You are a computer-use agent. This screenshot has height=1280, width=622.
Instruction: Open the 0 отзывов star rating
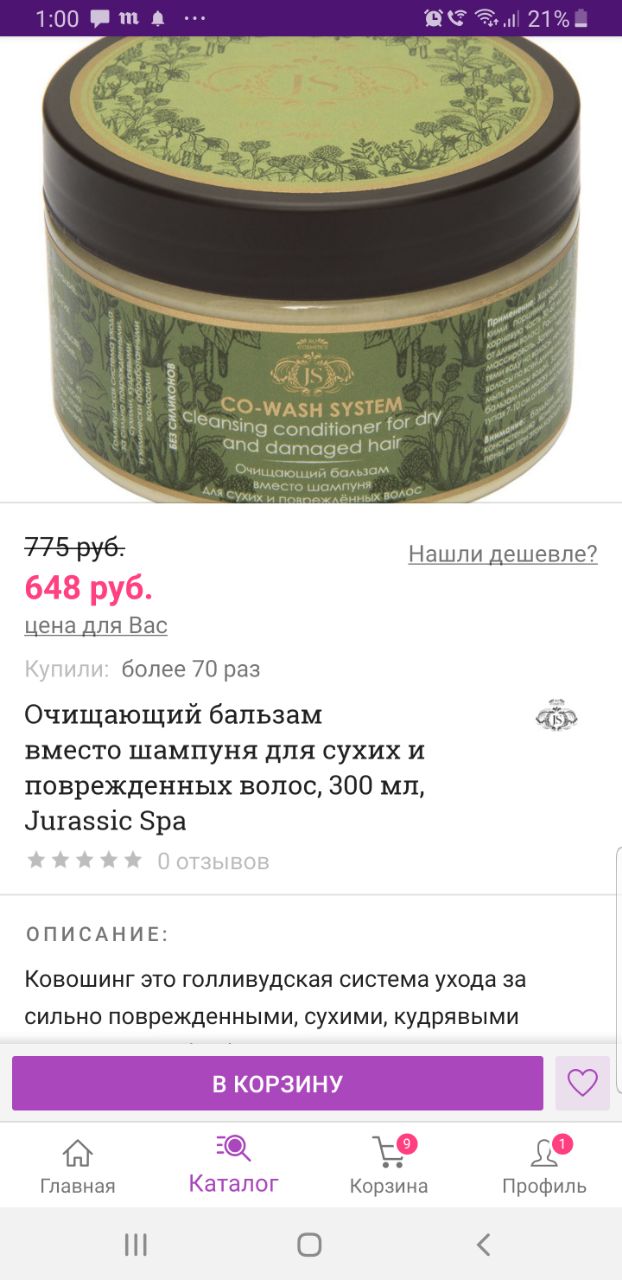click(x=148, y=861)
